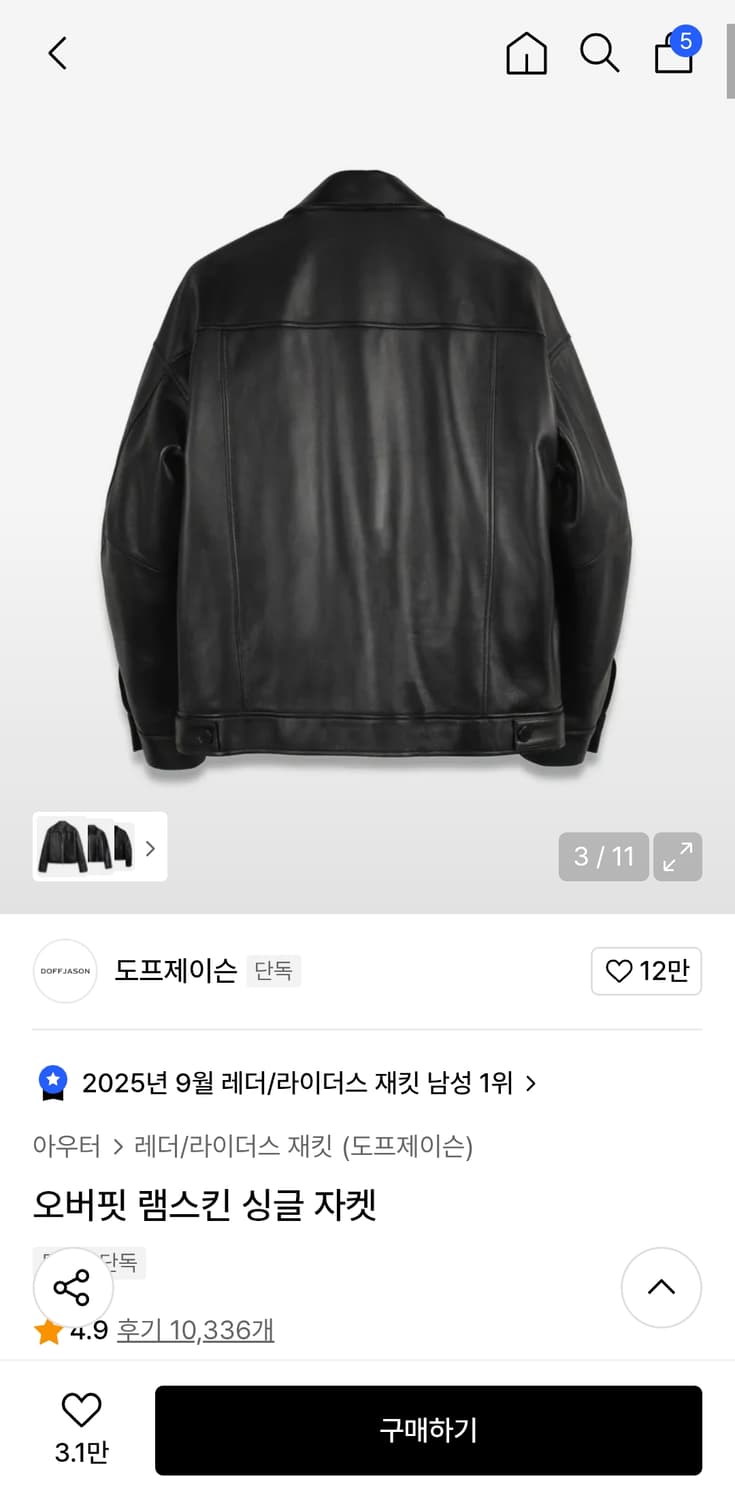
Task: View the 후기 10,336개 reviews
Action: click(195, 1331)
